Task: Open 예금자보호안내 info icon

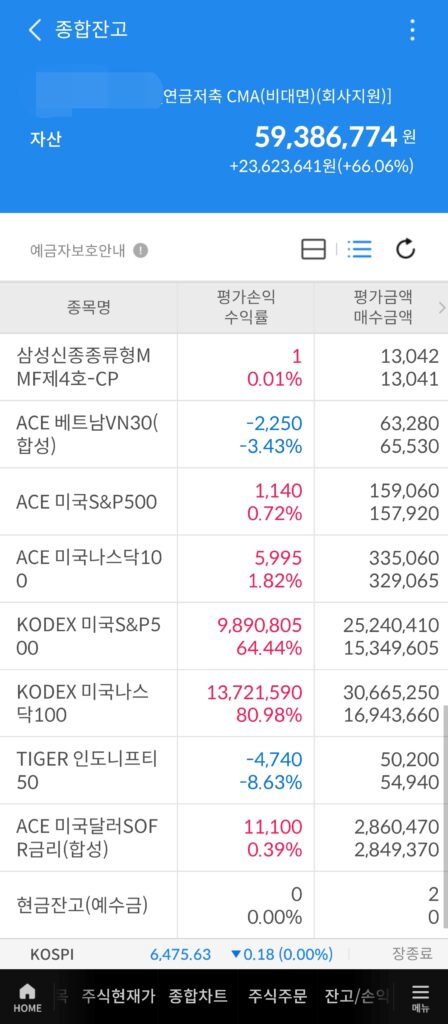Action: point(140,250)
